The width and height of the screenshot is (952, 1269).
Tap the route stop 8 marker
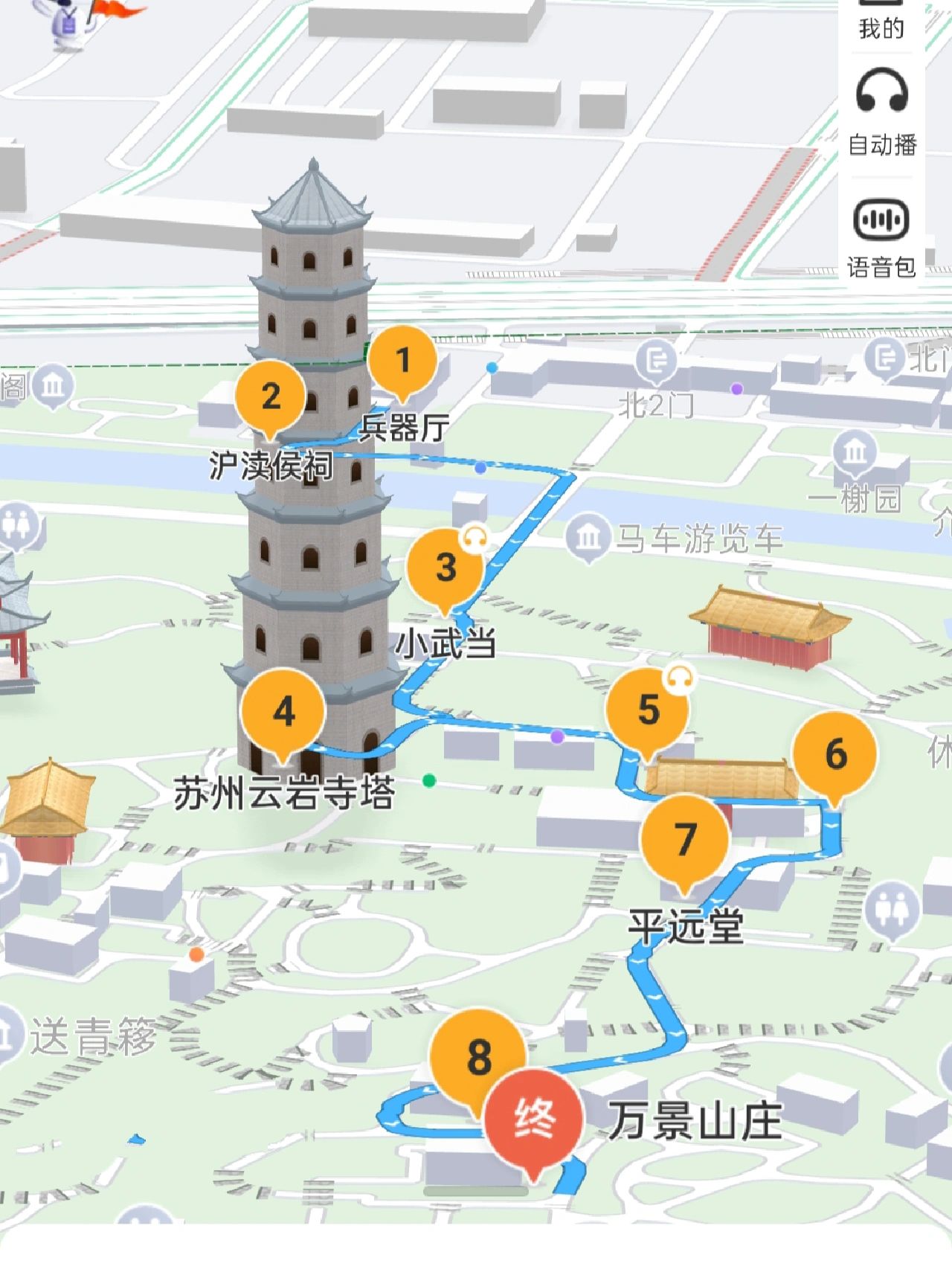[478, 1056]
